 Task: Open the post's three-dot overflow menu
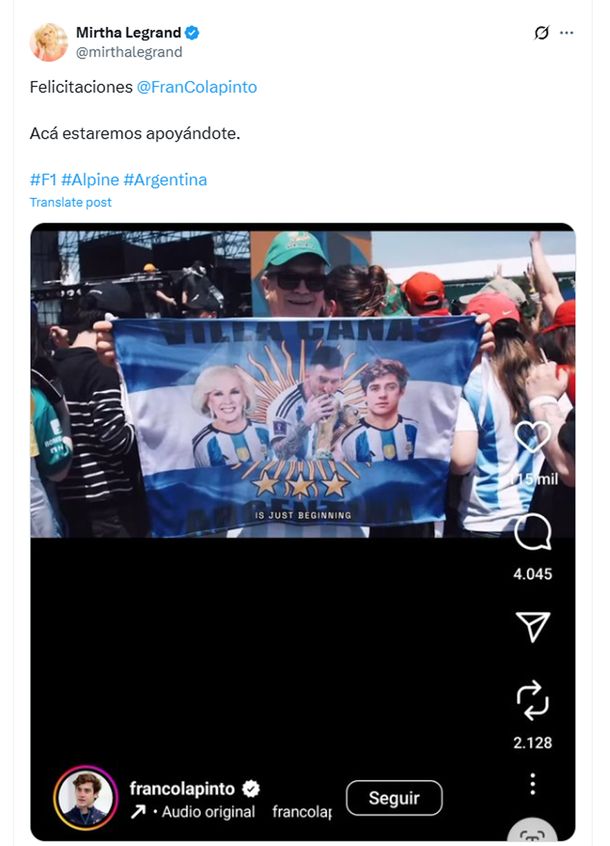point(567,33)
